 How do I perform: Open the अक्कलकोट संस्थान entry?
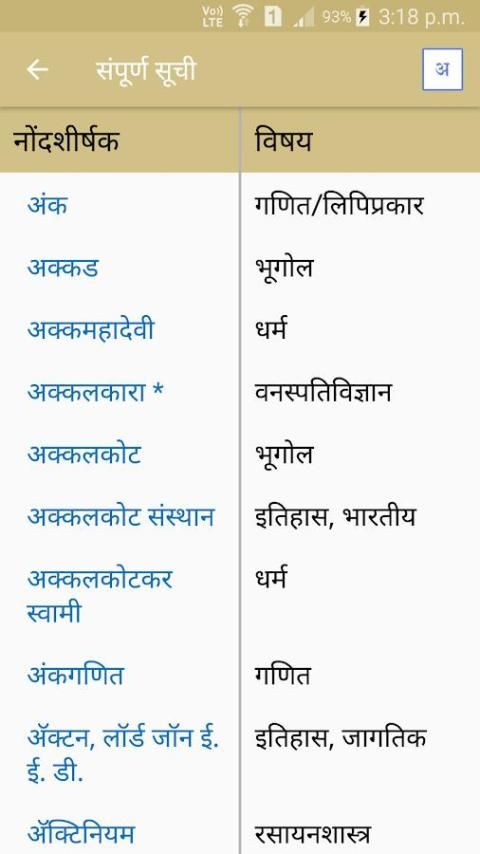[x=121, y=516]
